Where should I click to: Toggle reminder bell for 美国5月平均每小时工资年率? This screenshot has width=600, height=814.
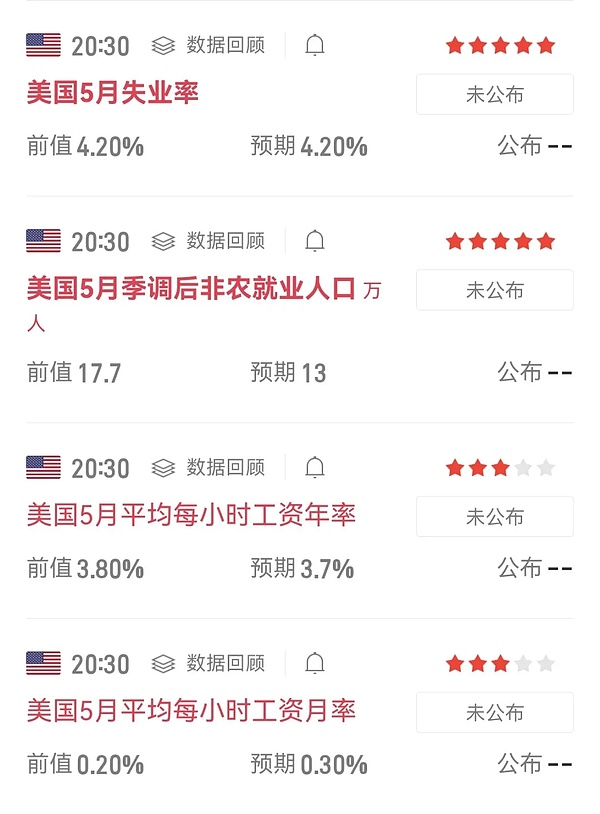[315, 467]
